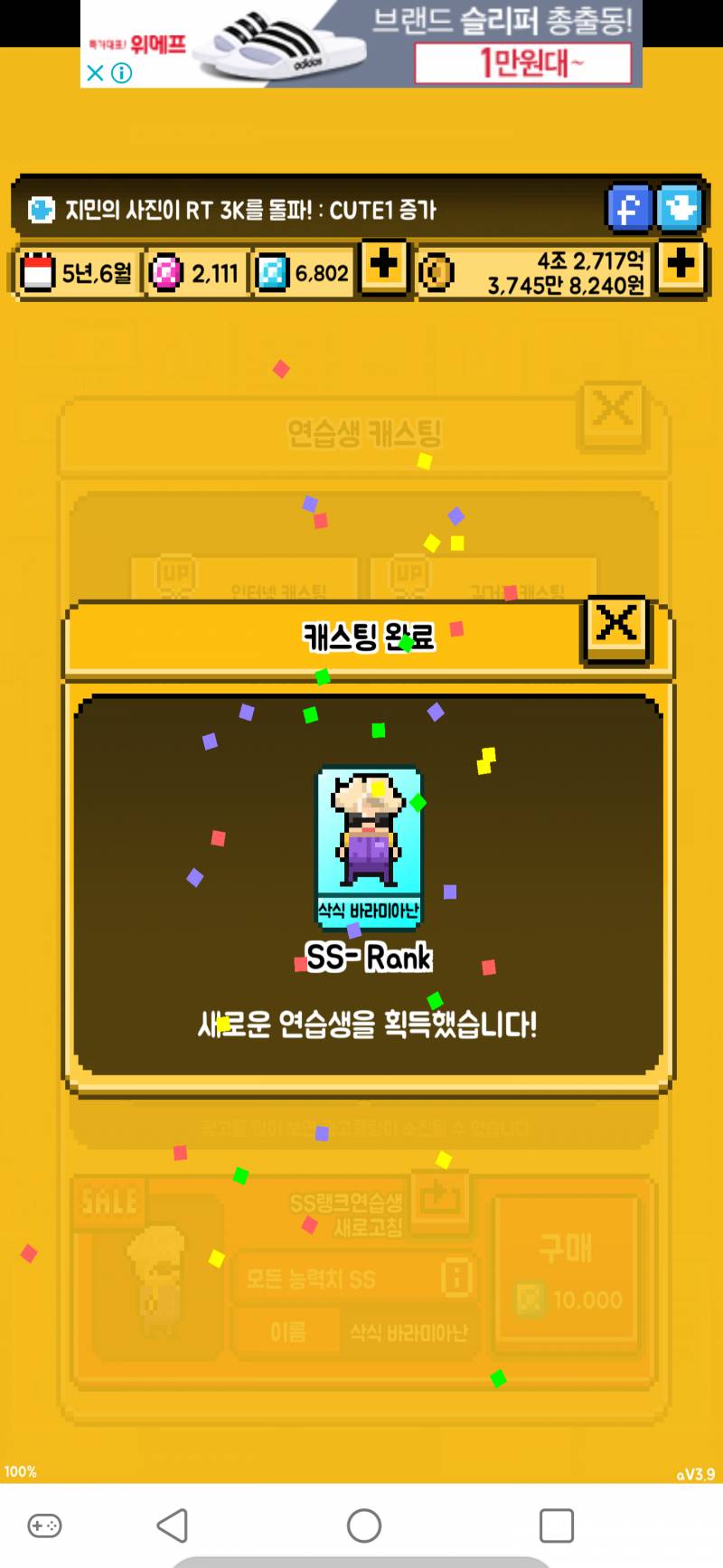Tap the ad info icon next to the ad close X
723x1568 pixels.
118,74
